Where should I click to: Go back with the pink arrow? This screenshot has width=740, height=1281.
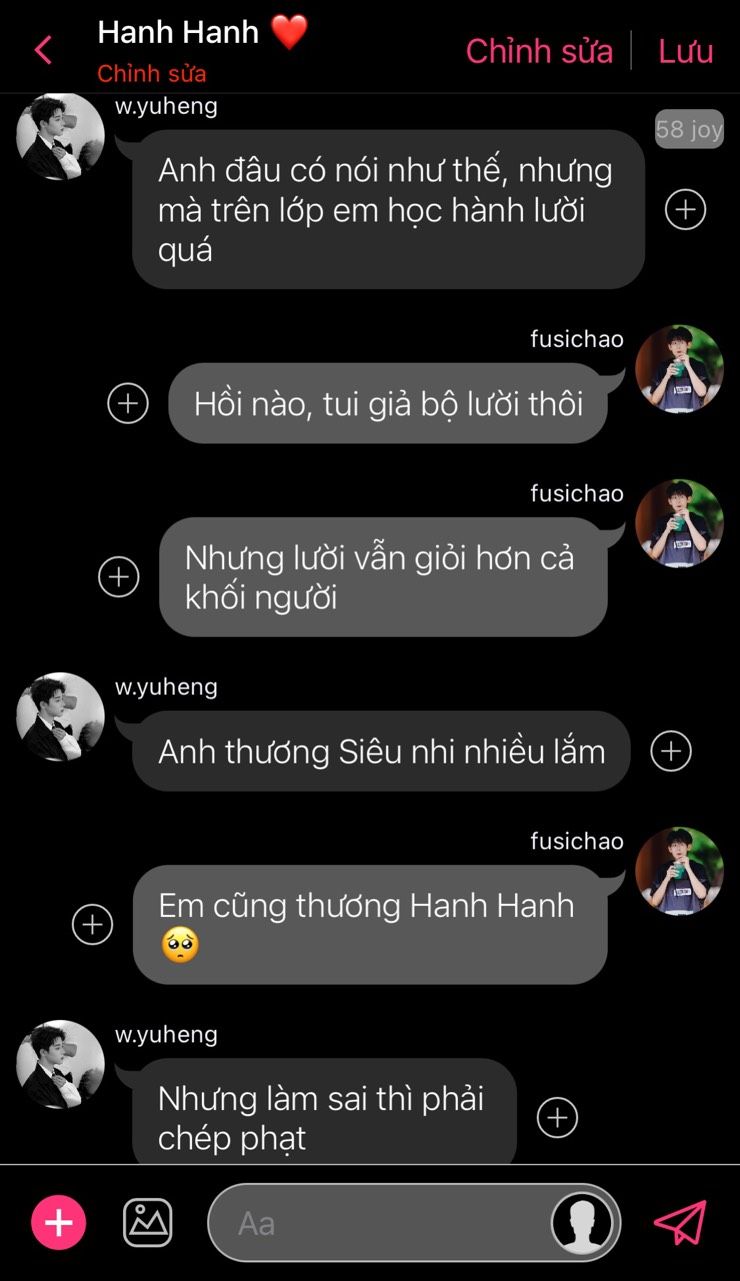[x=43, y=50]
